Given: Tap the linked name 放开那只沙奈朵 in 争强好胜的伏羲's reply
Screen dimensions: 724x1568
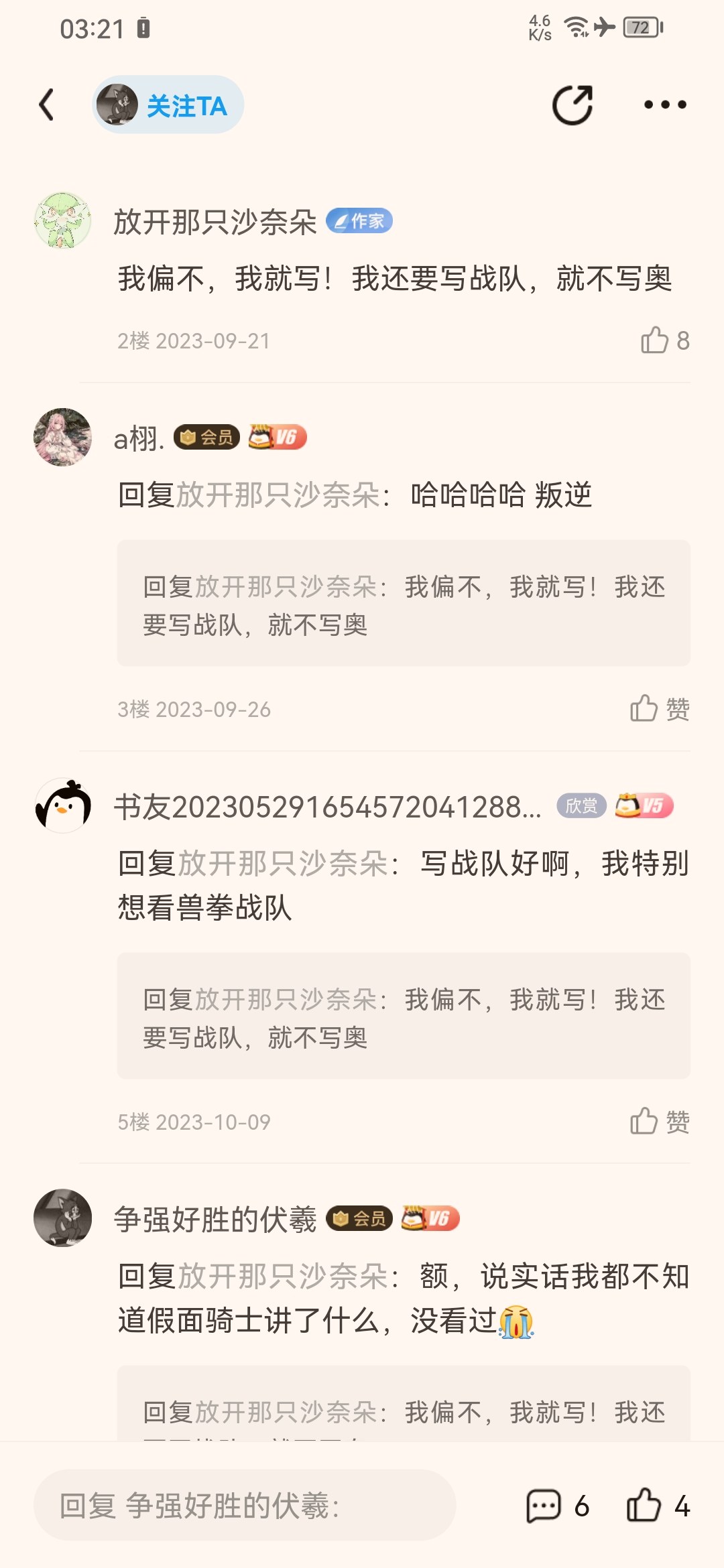Looking at the screenshot, I should coord(283,1277).
